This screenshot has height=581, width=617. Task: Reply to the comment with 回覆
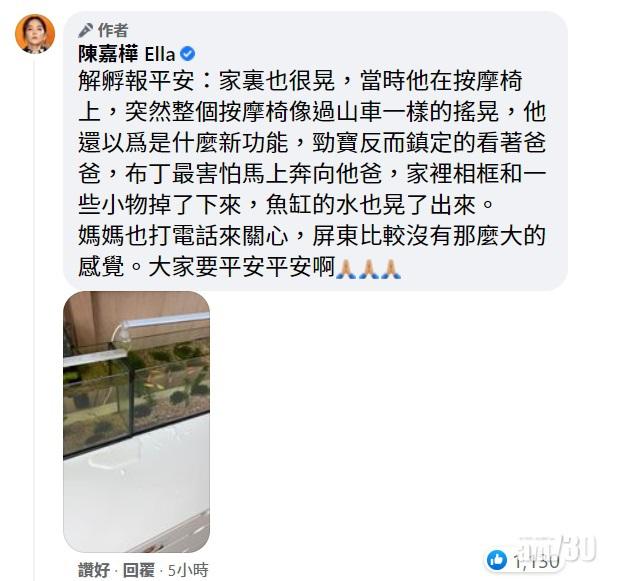pyautogui.click(x=138, y=569)
